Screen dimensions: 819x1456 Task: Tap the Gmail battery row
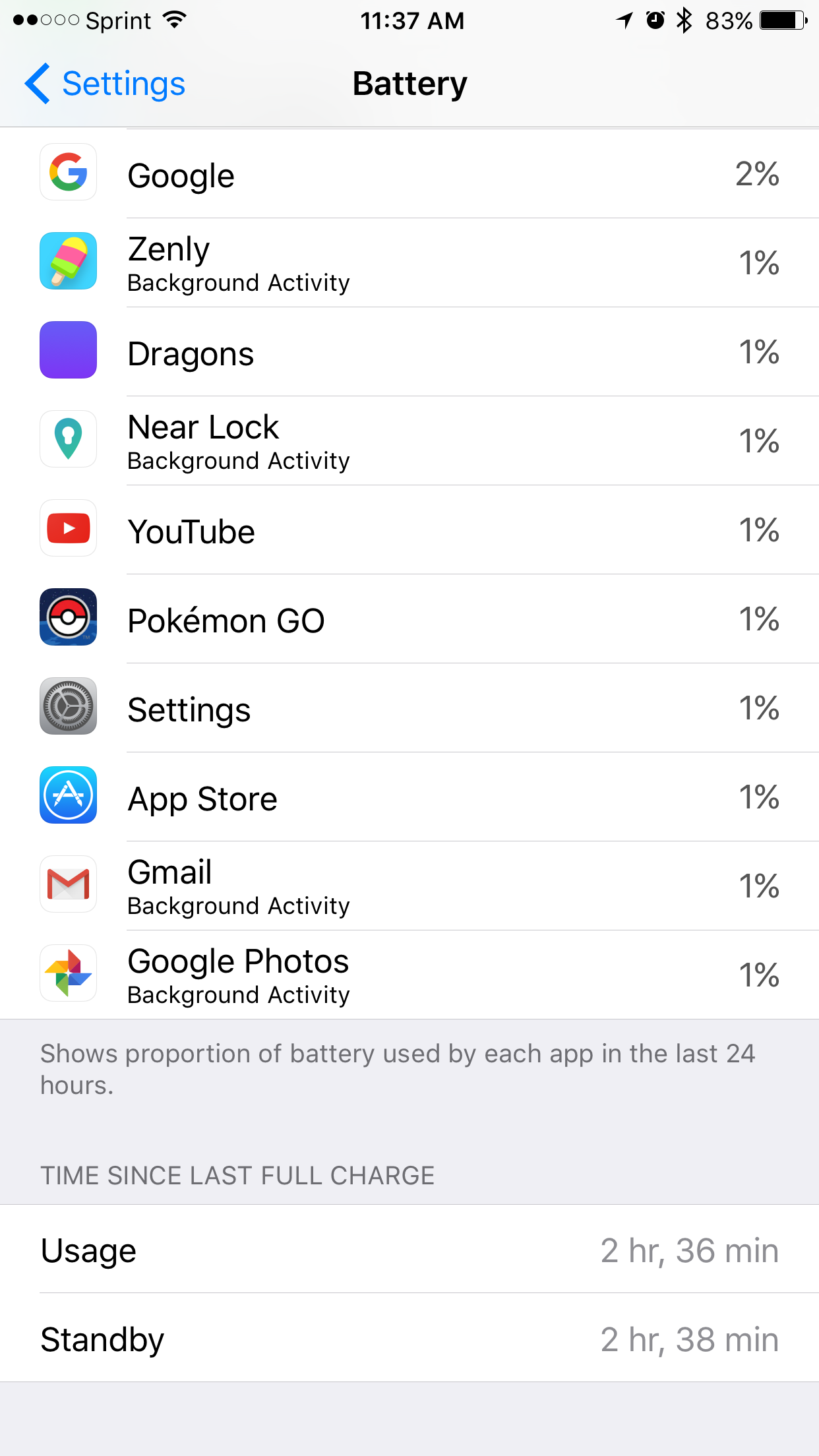[409, 886]
